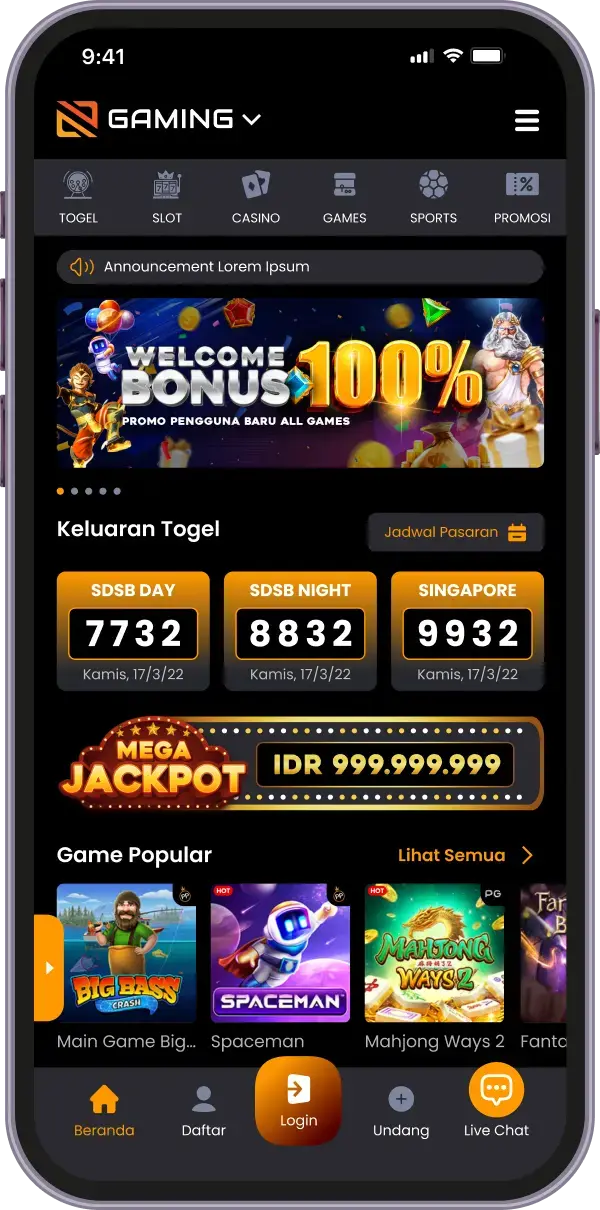Tap the Mega Jackpot banner
The image size is (600, 1210).
pos(300,764)
